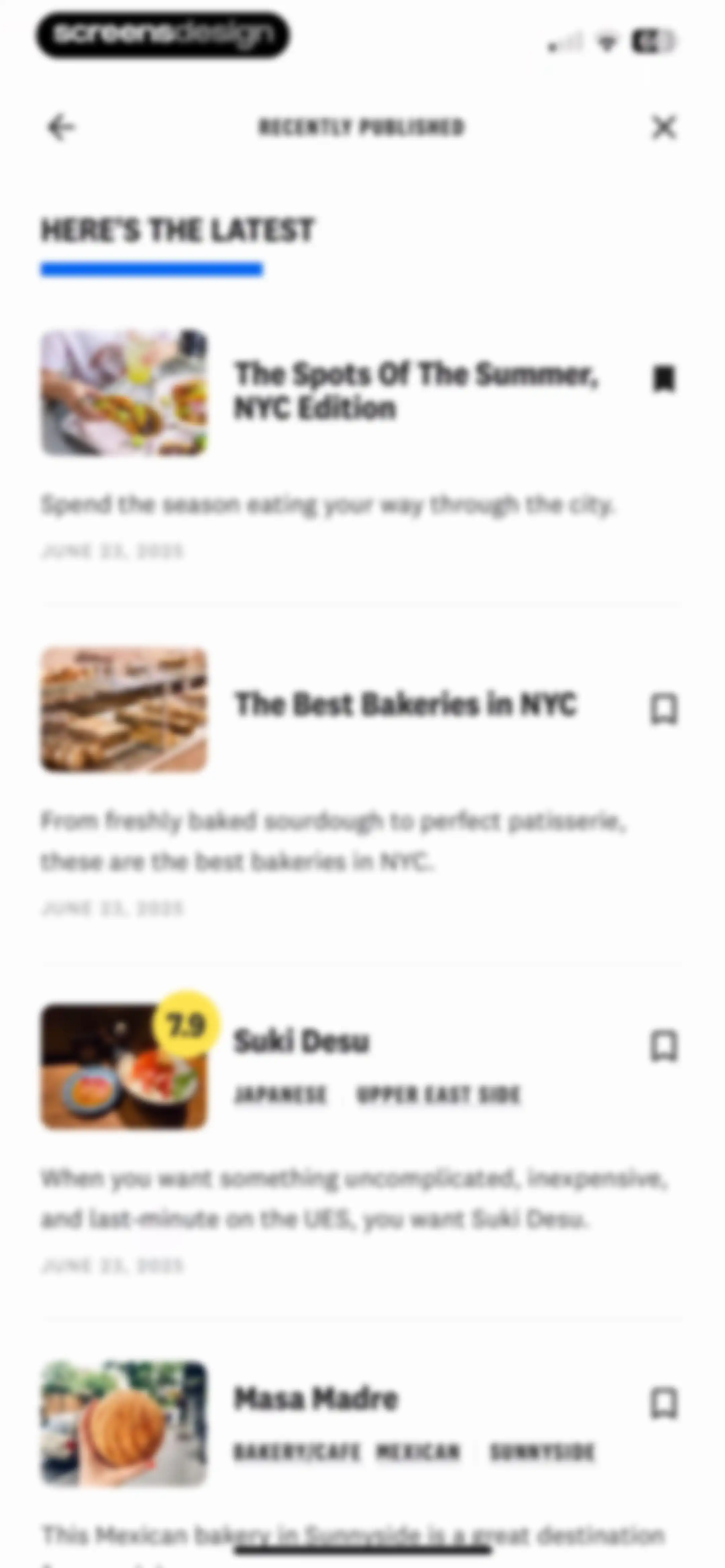Go back using the arrow icon

[61, 128]
